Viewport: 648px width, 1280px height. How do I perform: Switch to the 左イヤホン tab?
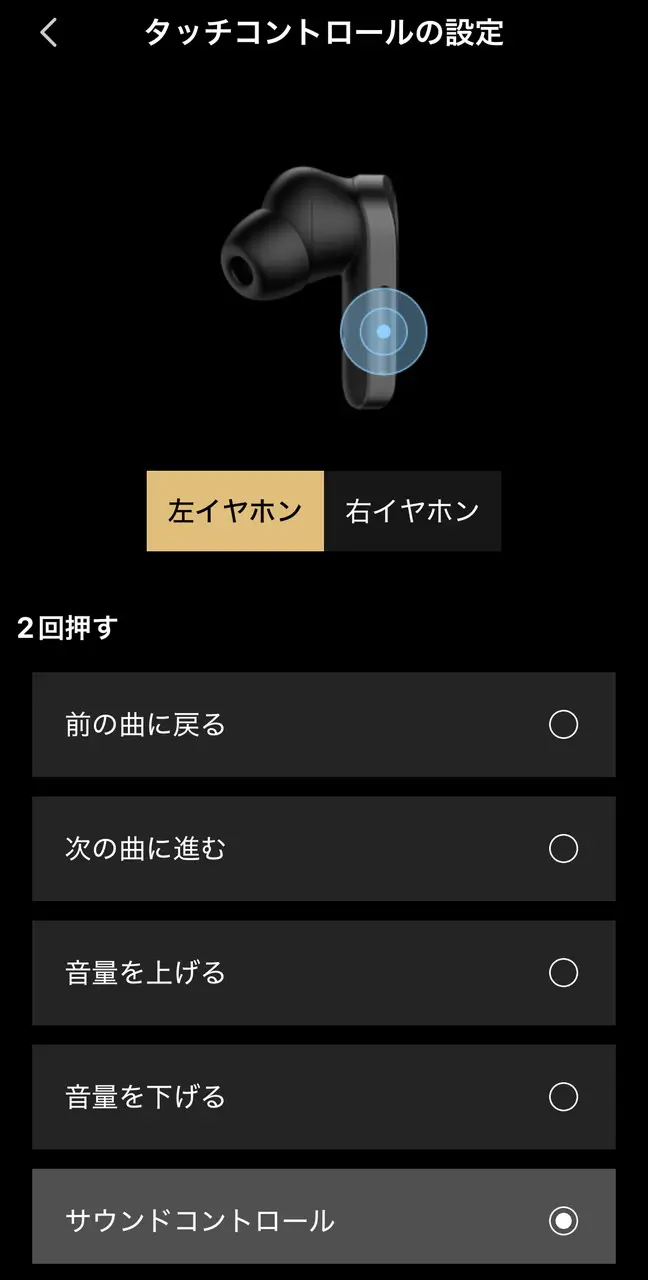coord(235,511)
